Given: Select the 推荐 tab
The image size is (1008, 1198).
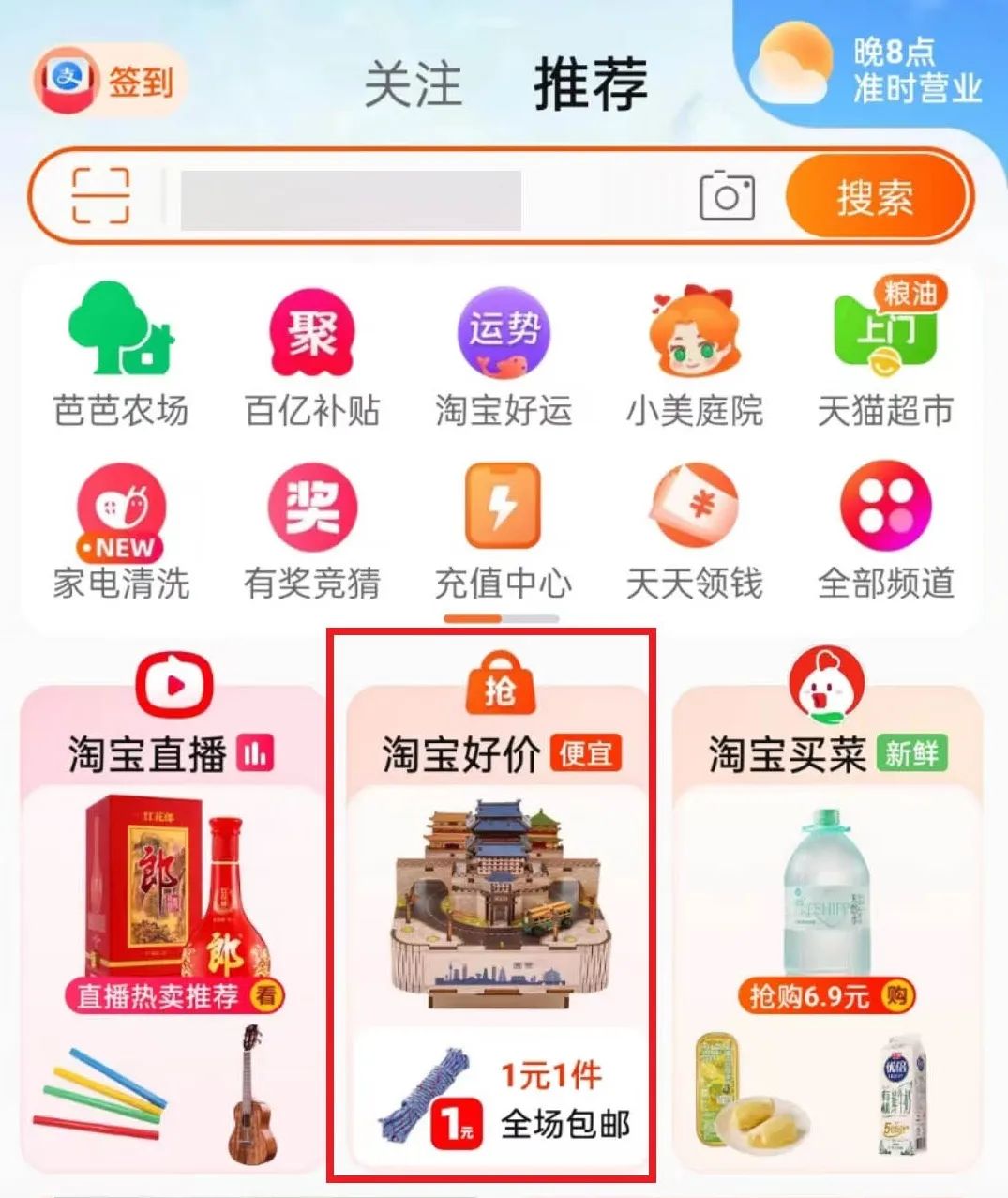Looking at the screenshot, I should [591, 84].
